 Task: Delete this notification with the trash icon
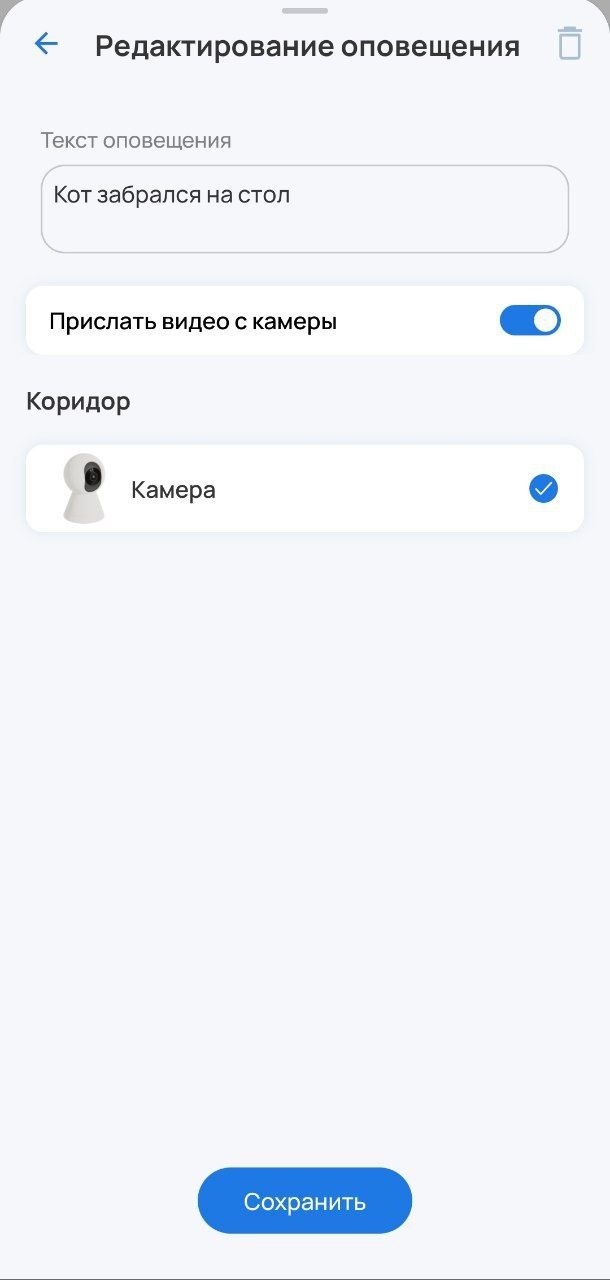[569, 45]
